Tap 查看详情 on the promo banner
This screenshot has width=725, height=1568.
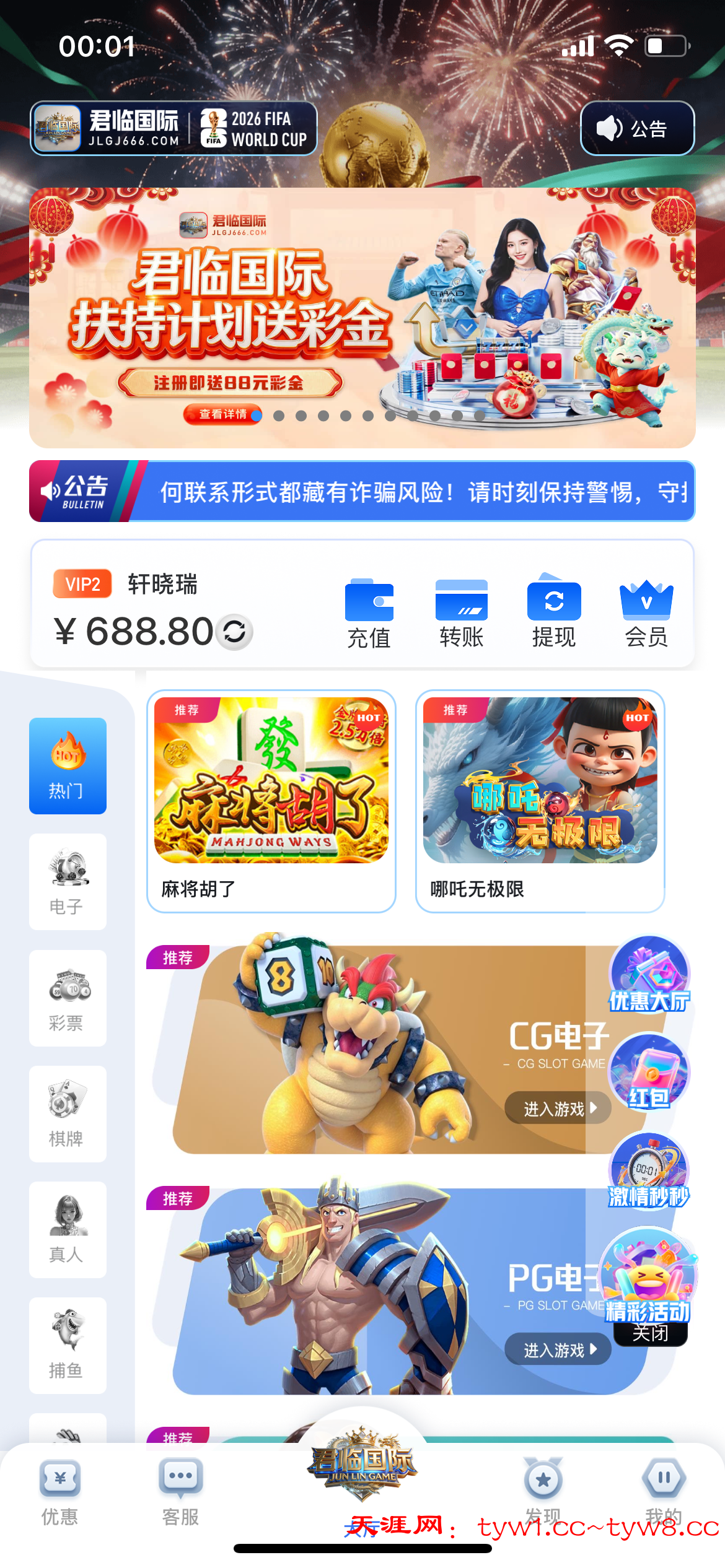[223, 414]
